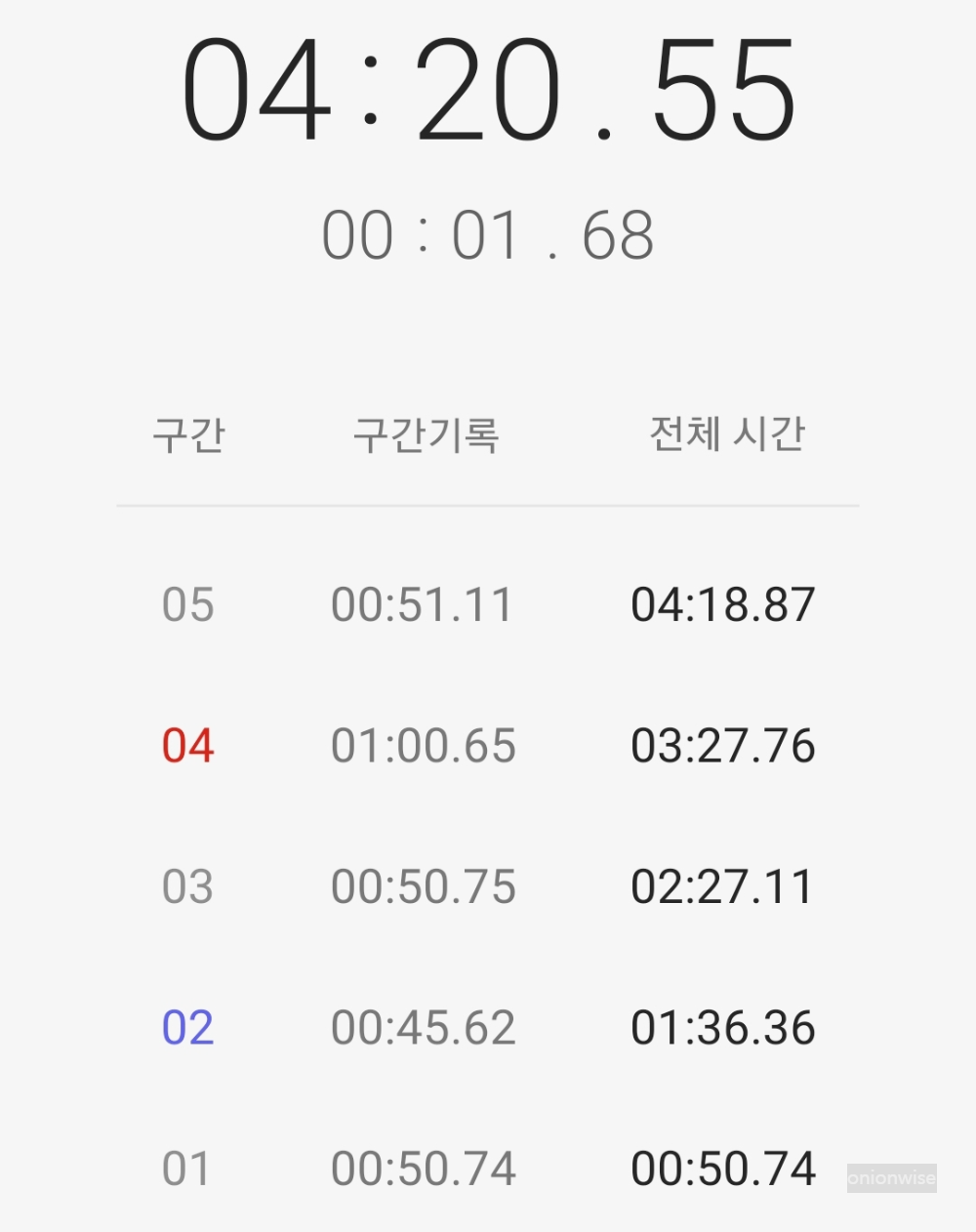The width and height of the screenshot is (976, 1232).
Task: Tap the blue lap number 02
Action: [187, 1027]
